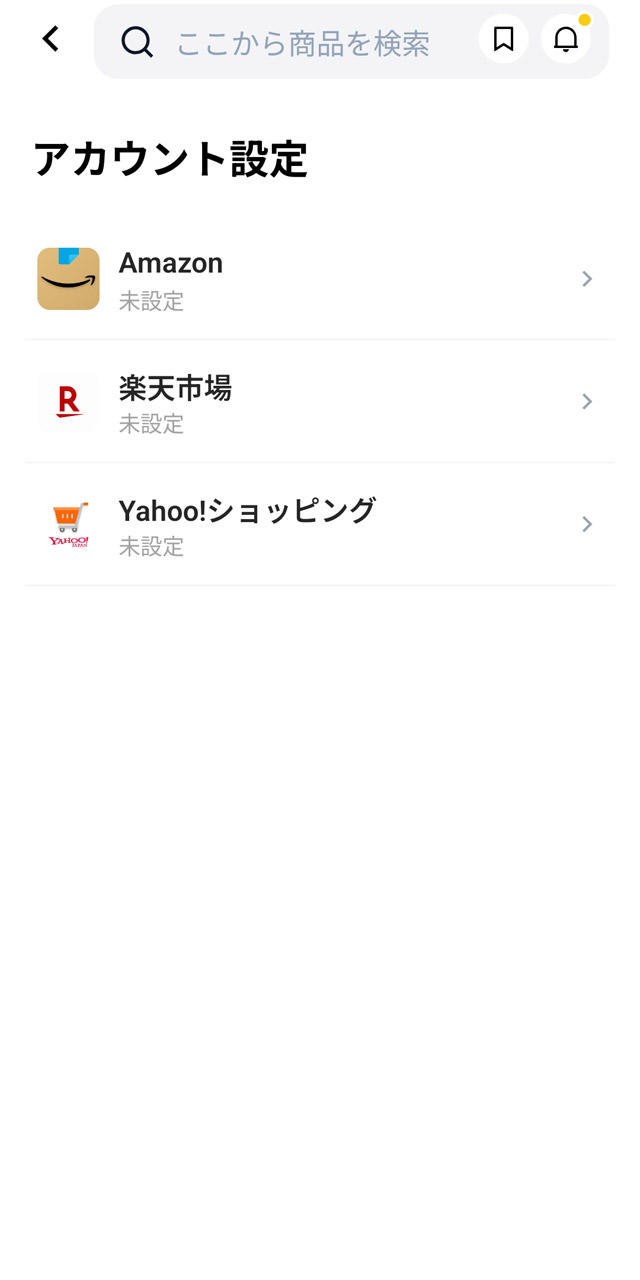640x1280 pixels.
Task: Tap the product search field
Action: pos(302,42)
